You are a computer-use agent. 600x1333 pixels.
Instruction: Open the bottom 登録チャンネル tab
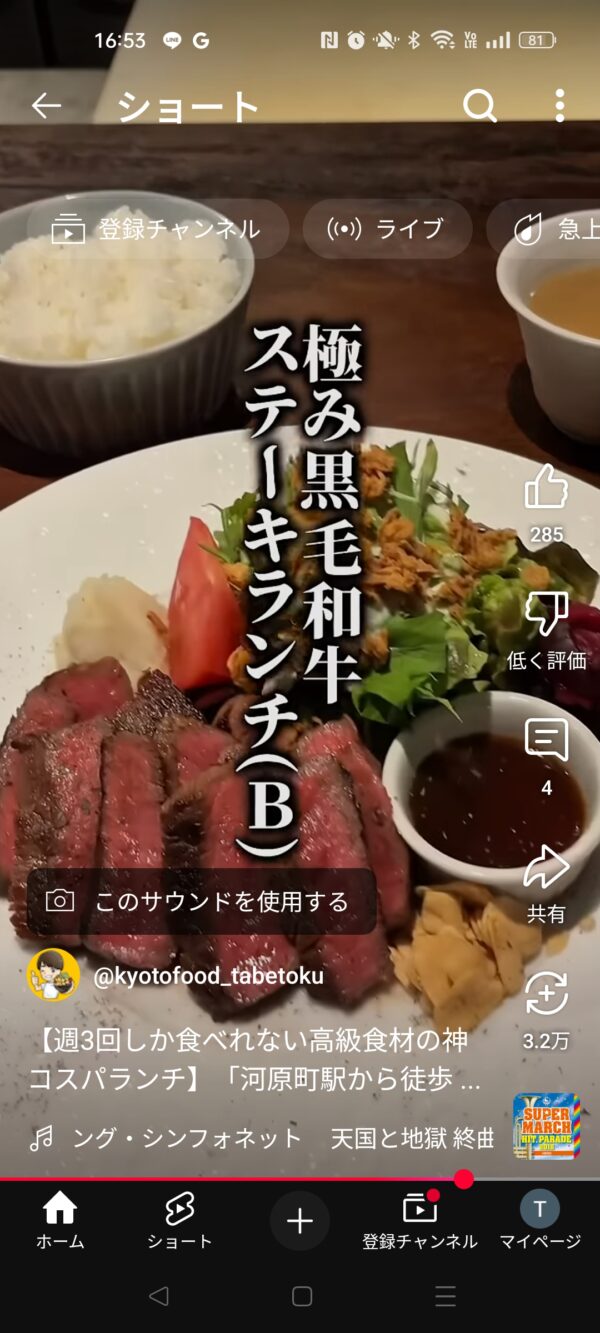tap(420, 1222)
